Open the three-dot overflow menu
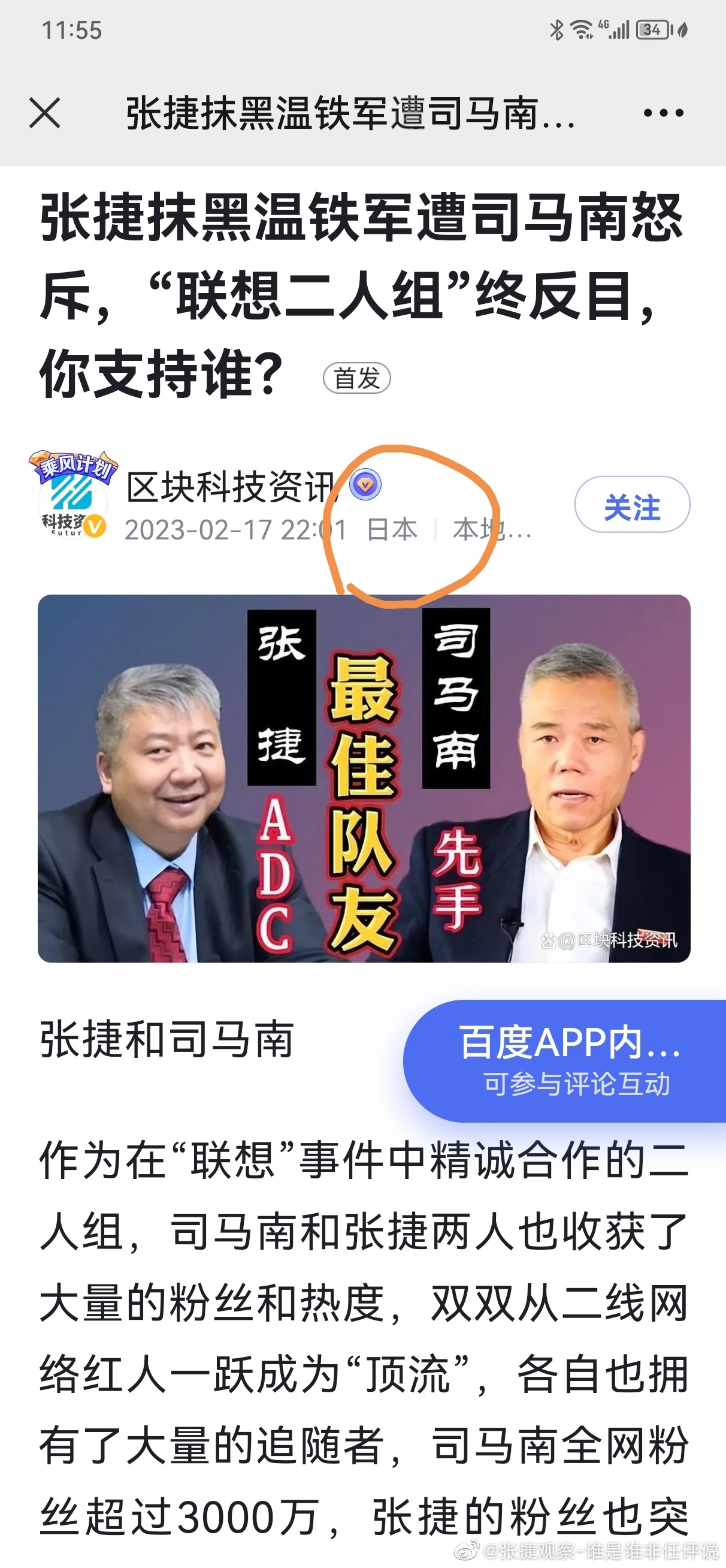Viewport: 726px width, 1568px height. point(663,113)
